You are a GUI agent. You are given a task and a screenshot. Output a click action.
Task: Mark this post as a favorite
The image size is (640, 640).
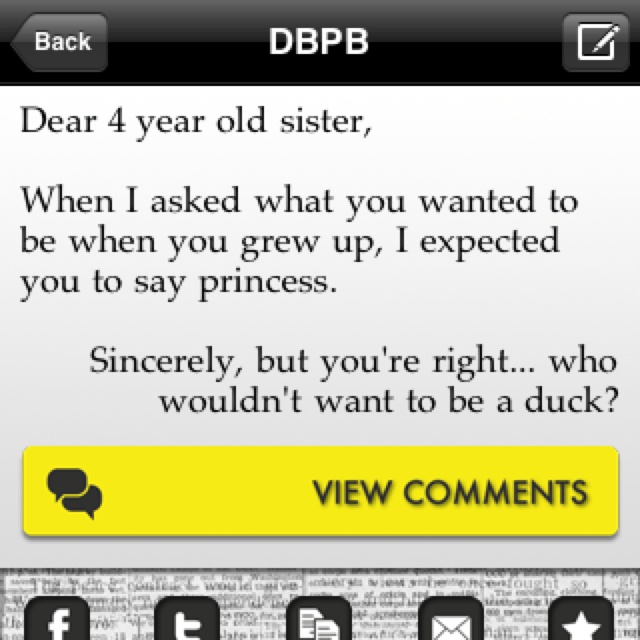(582, 620)
